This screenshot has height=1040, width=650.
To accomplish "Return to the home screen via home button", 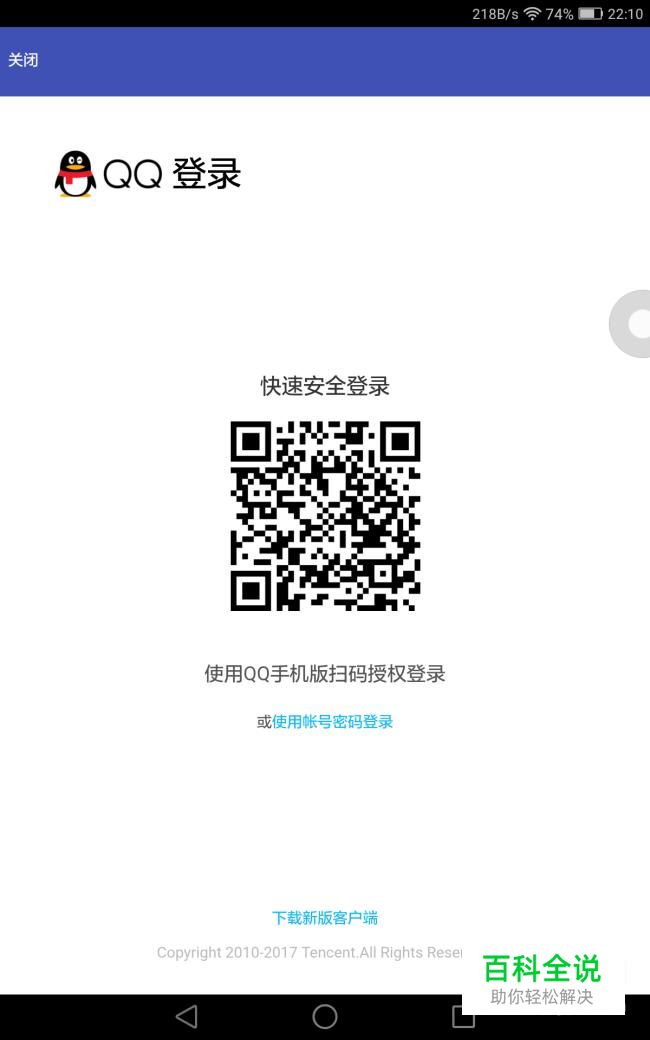I will [325, 1016].
